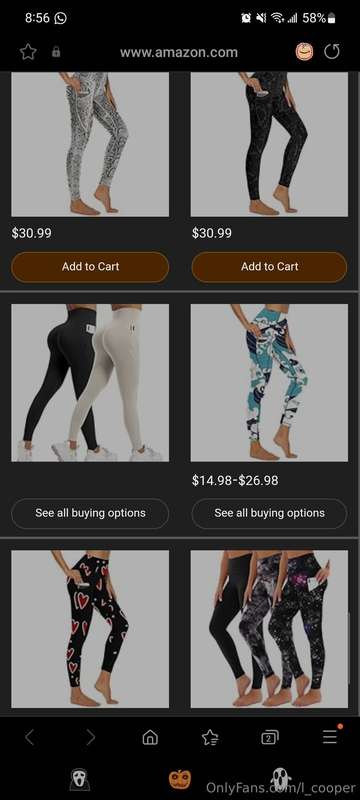
Task: Open the orange profile icon in address bar
Action: click(304, 52)
